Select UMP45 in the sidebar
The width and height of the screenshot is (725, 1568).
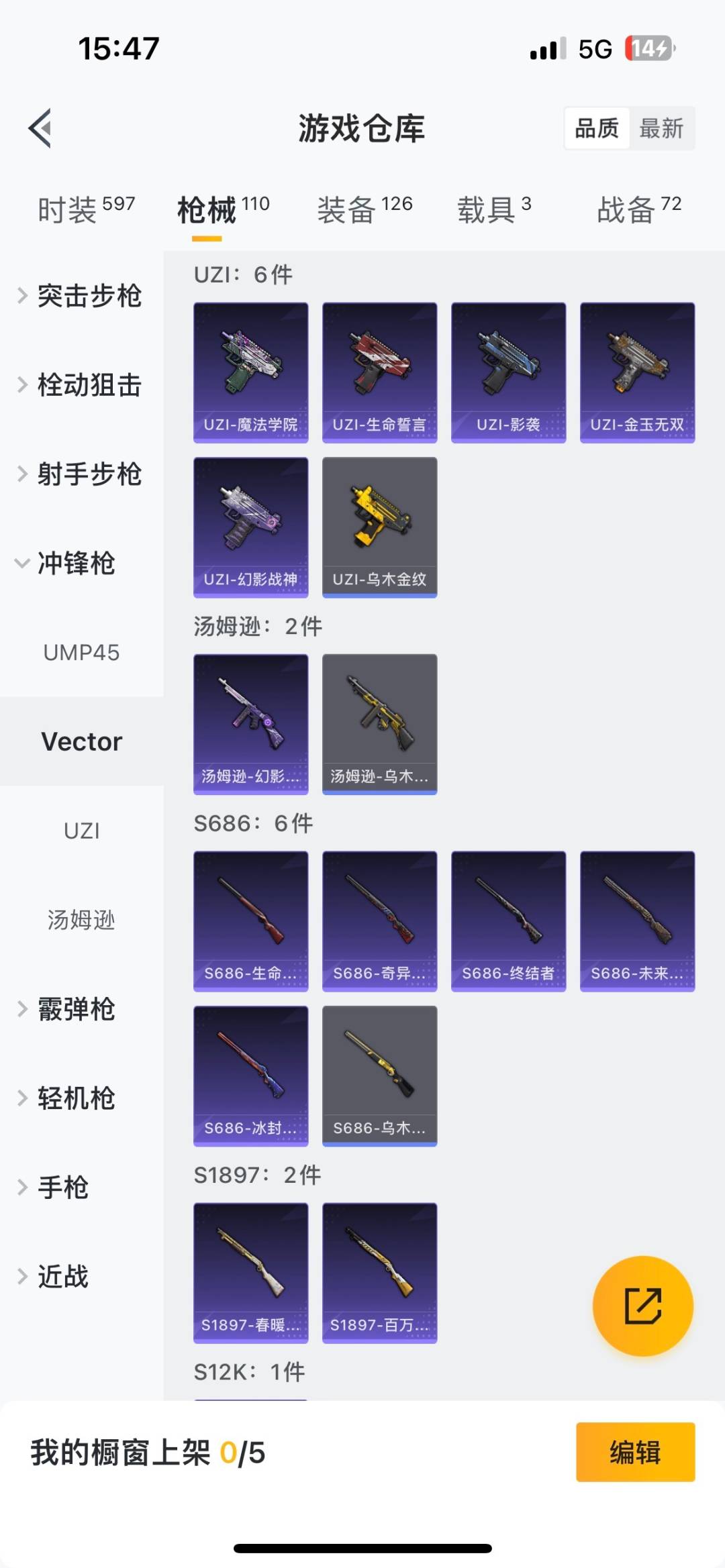(81, 652)
